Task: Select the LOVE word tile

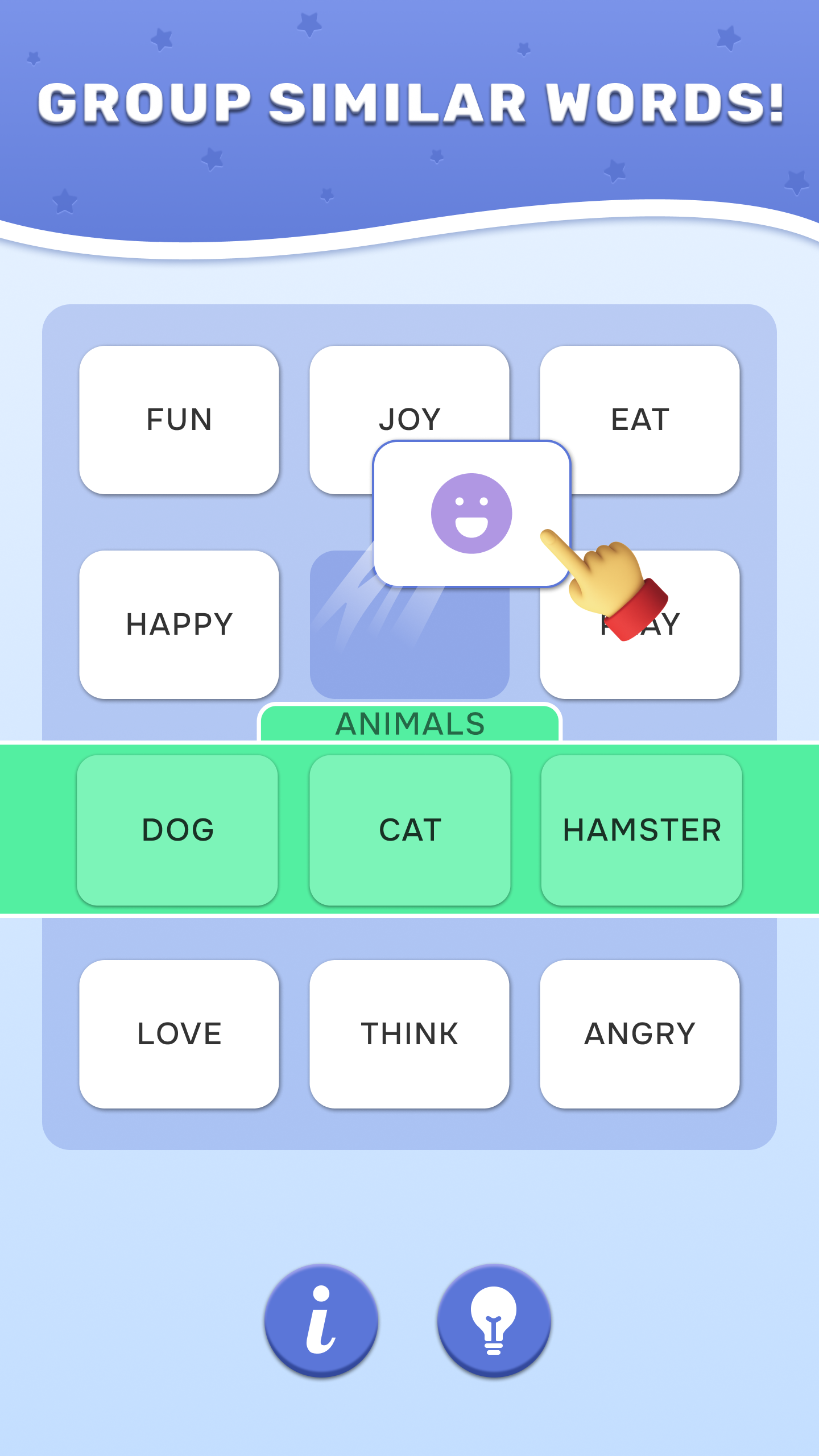Action: click(179, 1034)
